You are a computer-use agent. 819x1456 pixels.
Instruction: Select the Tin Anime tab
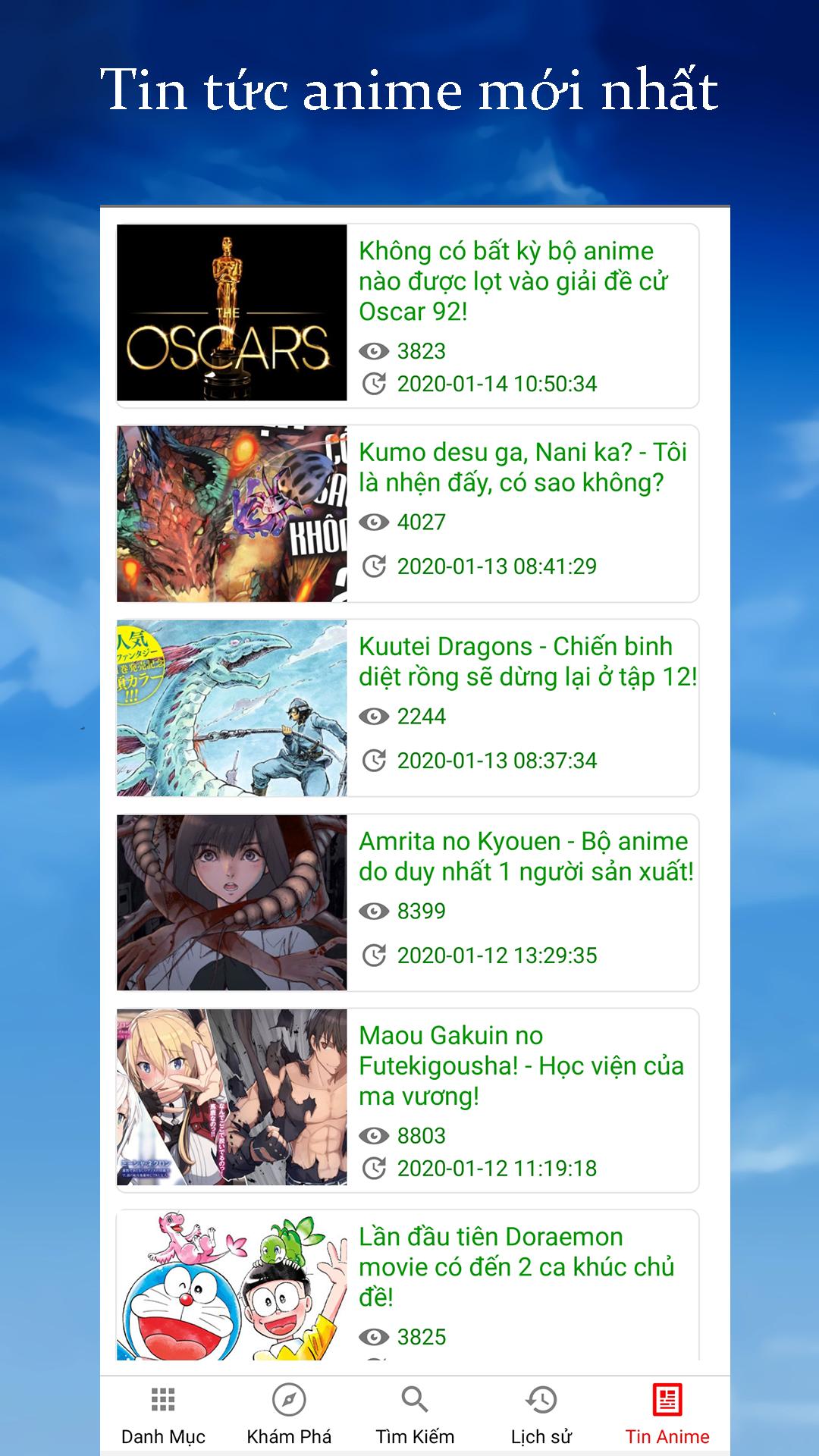667,1415
